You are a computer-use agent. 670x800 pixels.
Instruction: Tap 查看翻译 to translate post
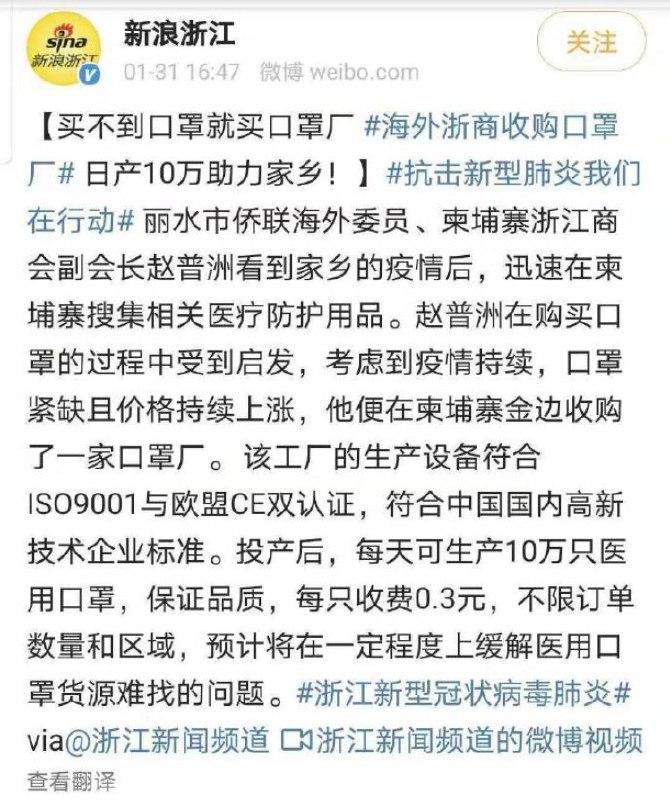tap(71, 779)
